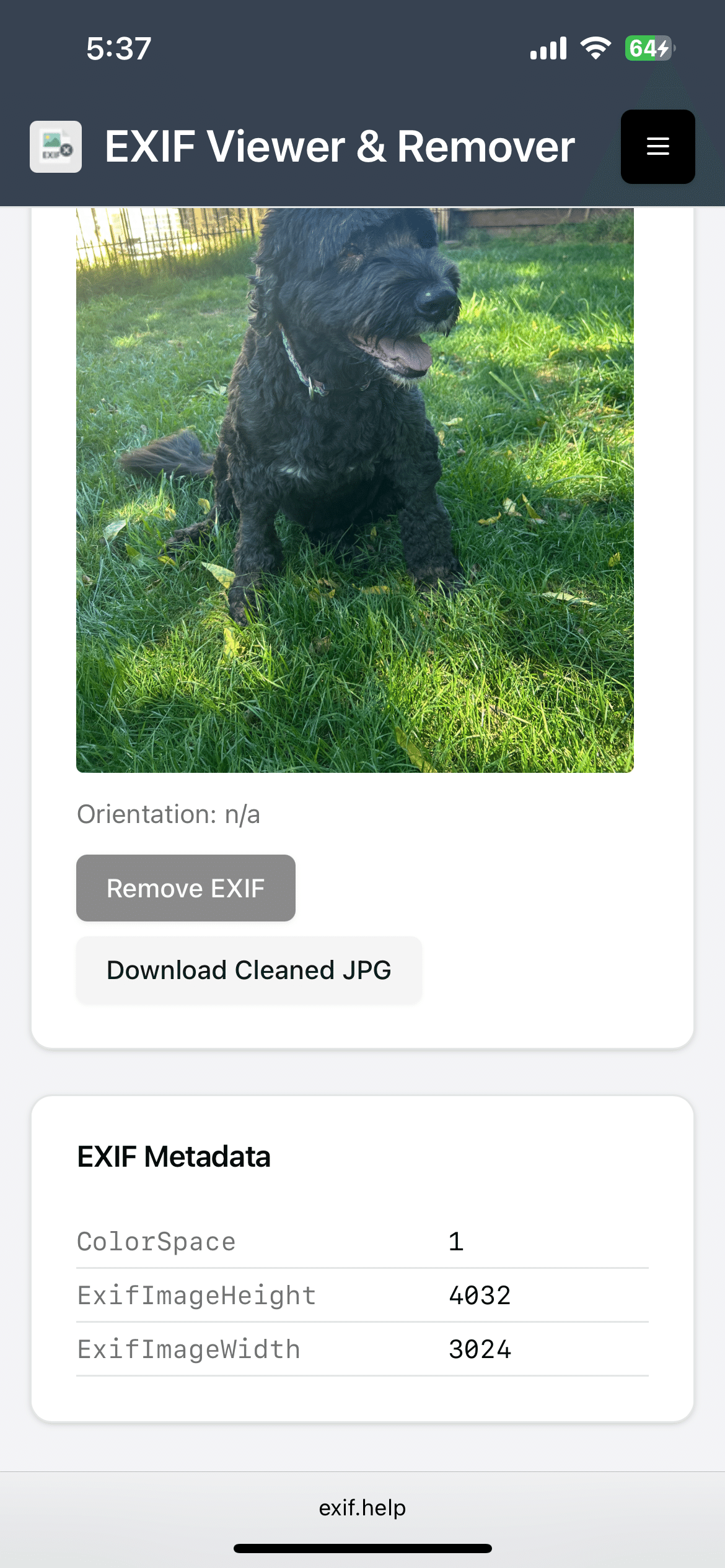Tap the cellular signal bars

[548, 48]
